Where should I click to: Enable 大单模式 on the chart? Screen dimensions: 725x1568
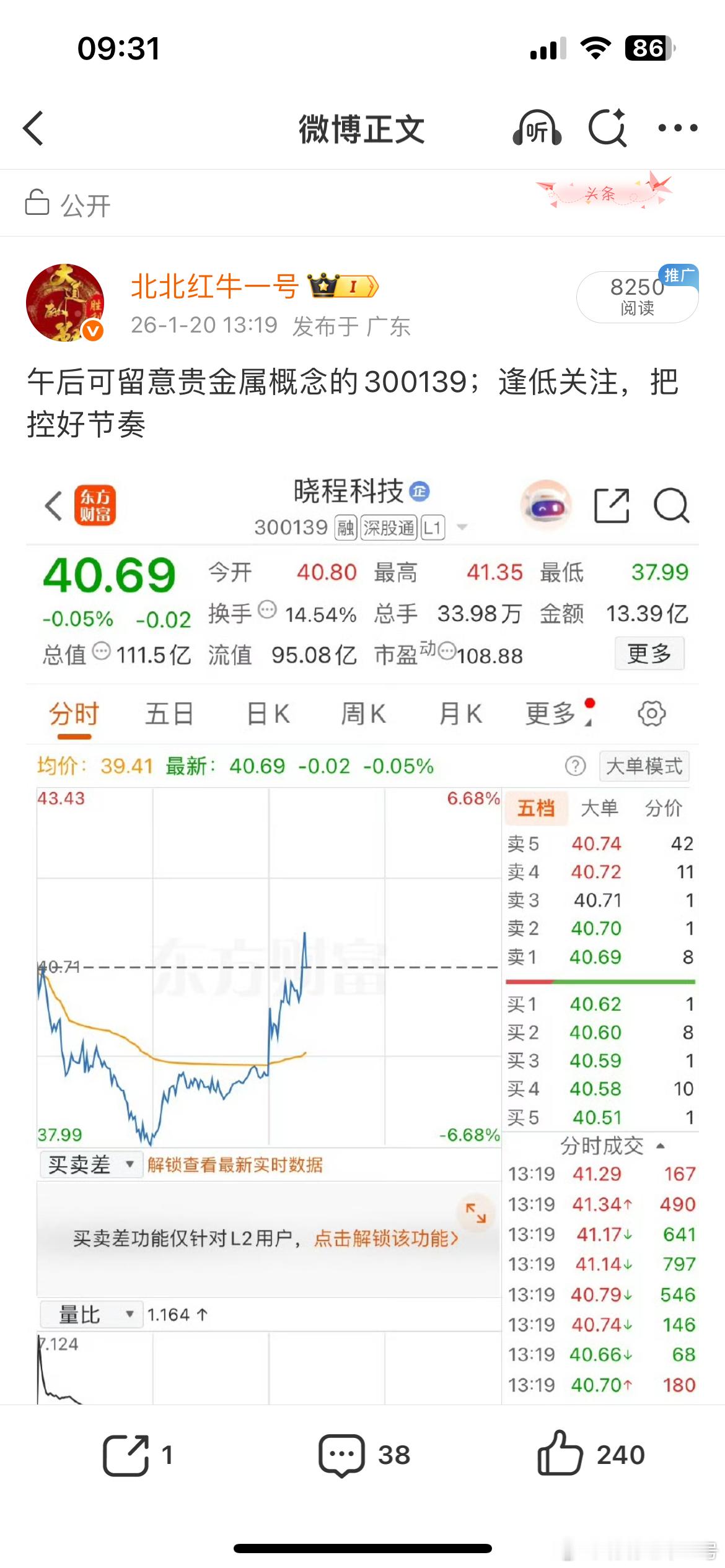(644, 766)
